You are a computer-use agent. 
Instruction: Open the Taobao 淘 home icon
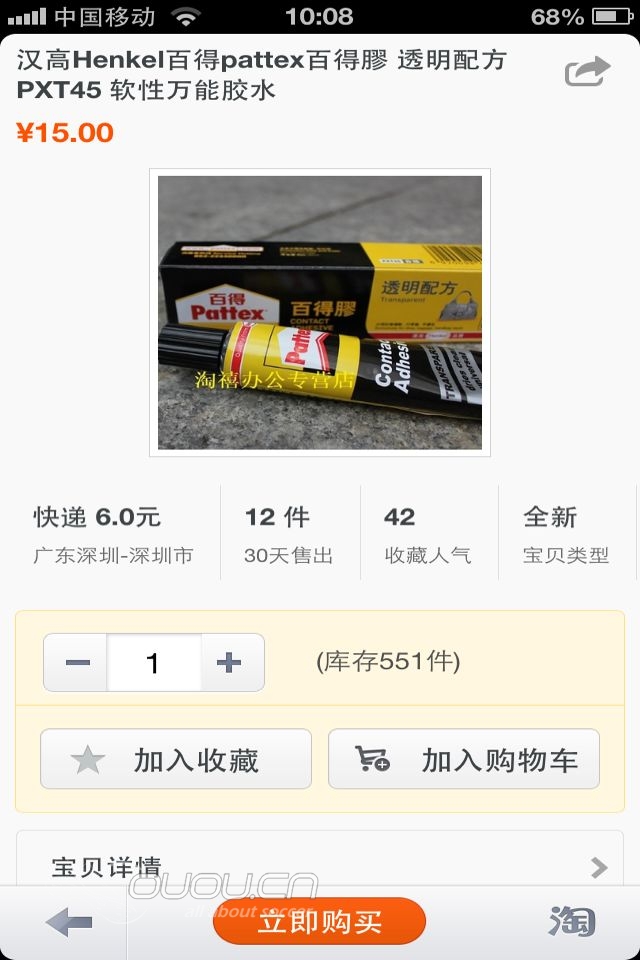tap(571, 921)
